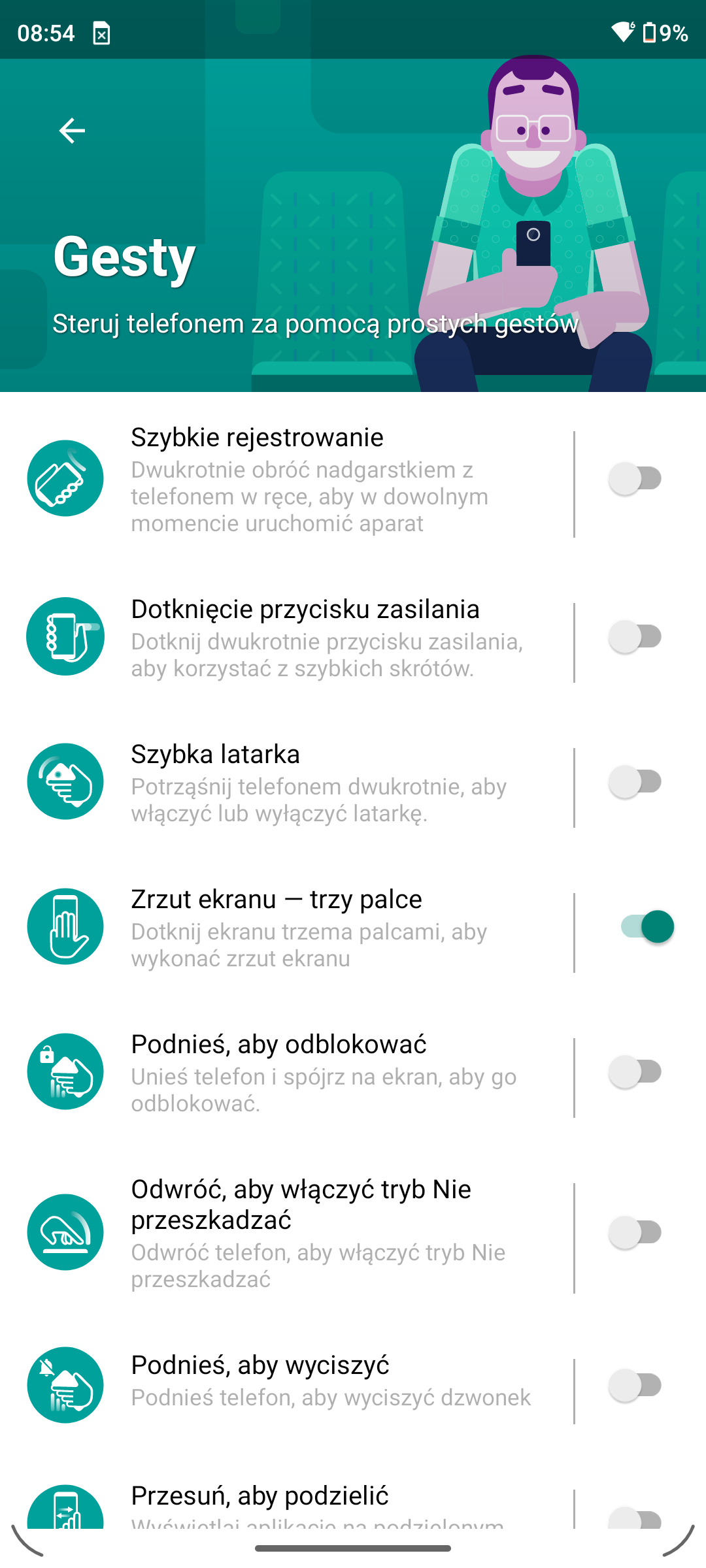Turn on Dotknięcie przycisku zasilania toggle
The height and width of the screenshot is (1568, 706).
(635, 636)
